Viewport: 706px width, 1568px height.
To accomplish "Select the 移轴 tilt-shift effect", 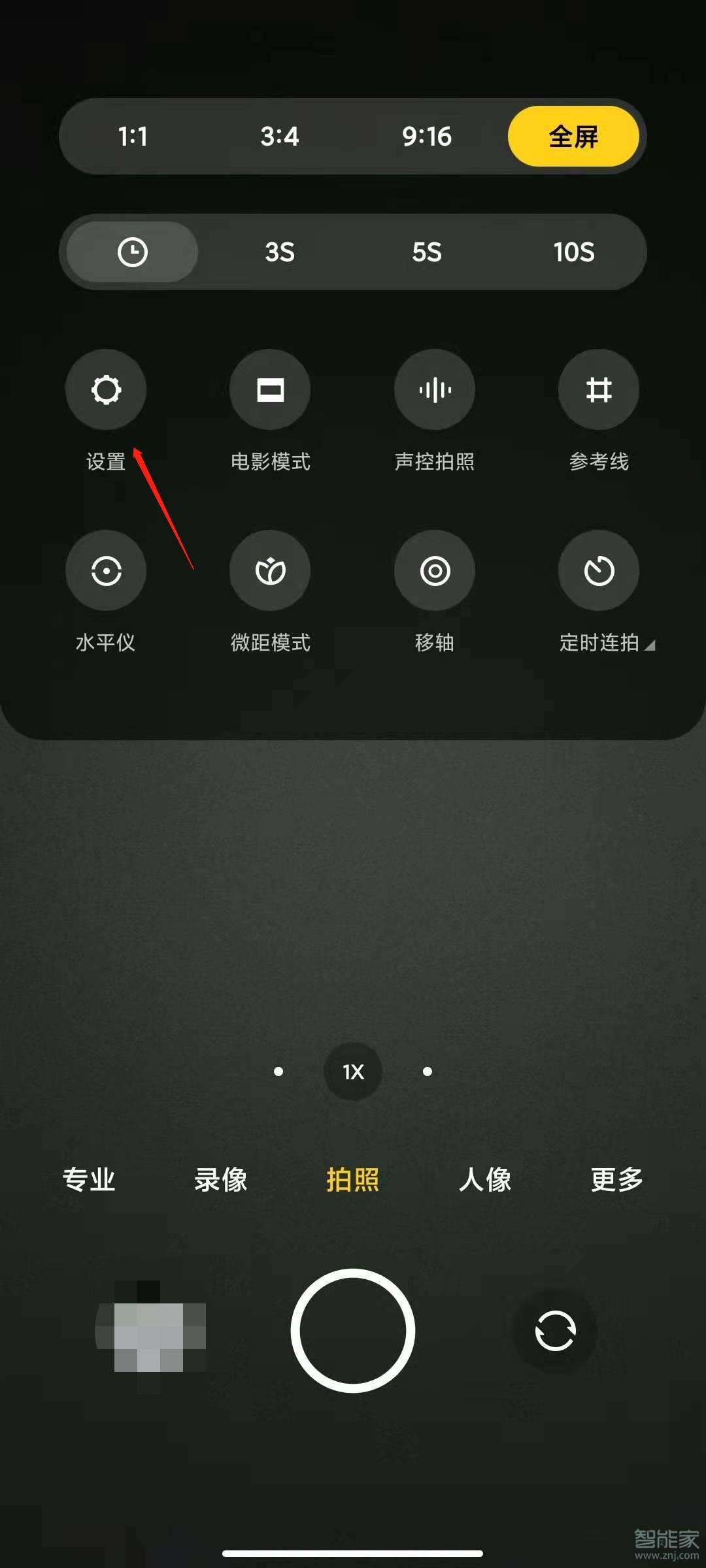I will click(x=435, y=570).
